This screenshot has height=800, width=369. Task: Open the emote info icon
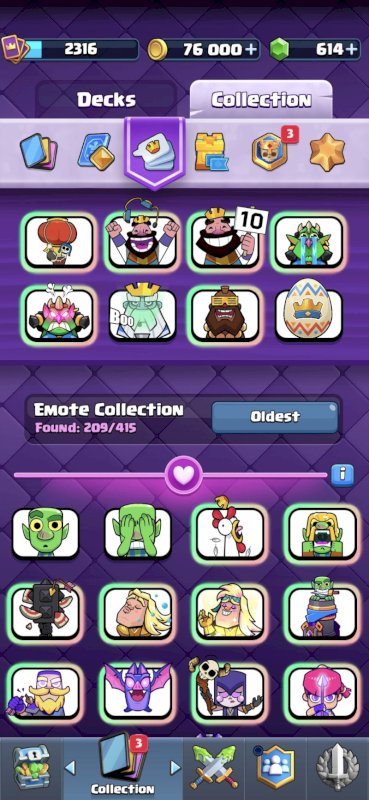(342, 475)
